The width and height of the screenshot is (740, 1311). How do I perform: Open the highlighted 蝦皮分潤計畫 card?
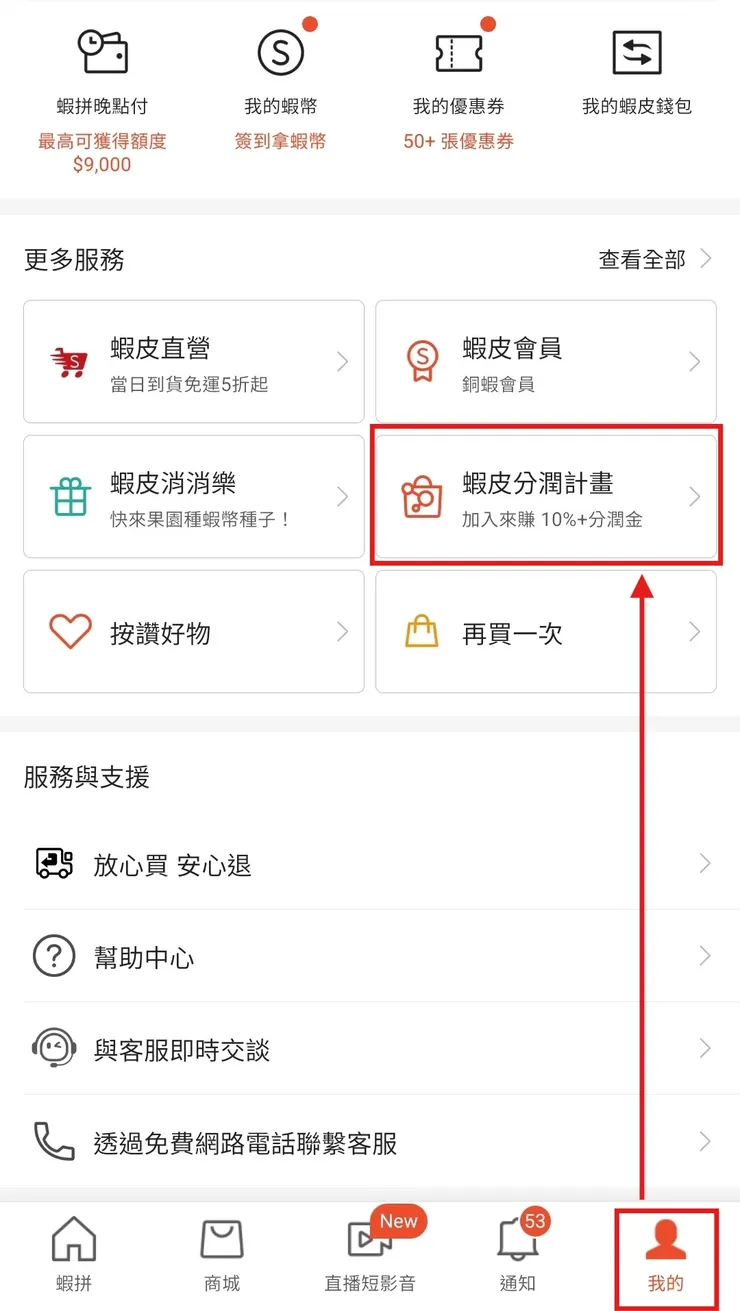click(x=545, y=496)
